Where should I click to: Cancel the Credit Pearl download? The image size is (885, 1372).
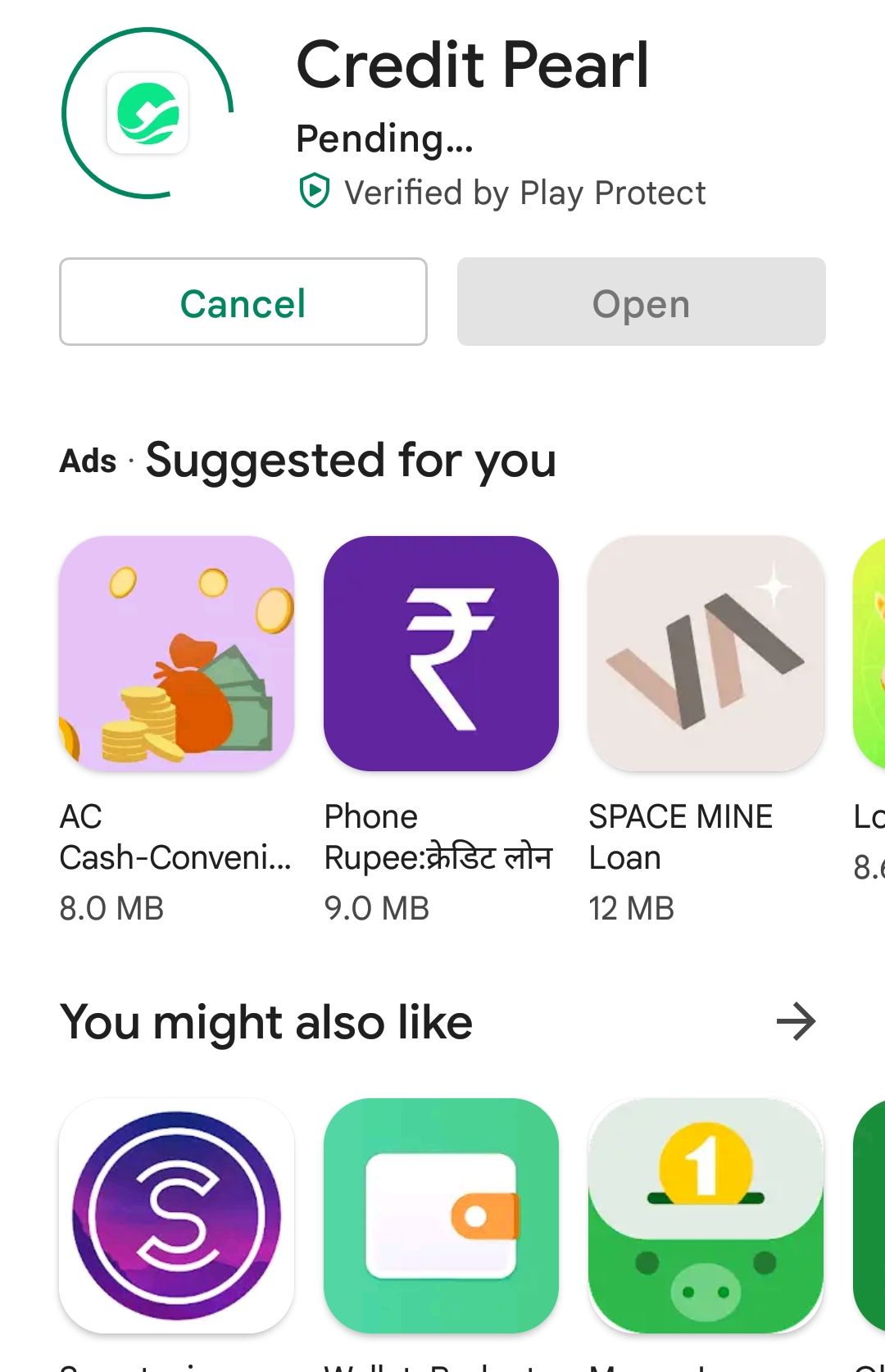pyautogui.click(x=243, y=302)
